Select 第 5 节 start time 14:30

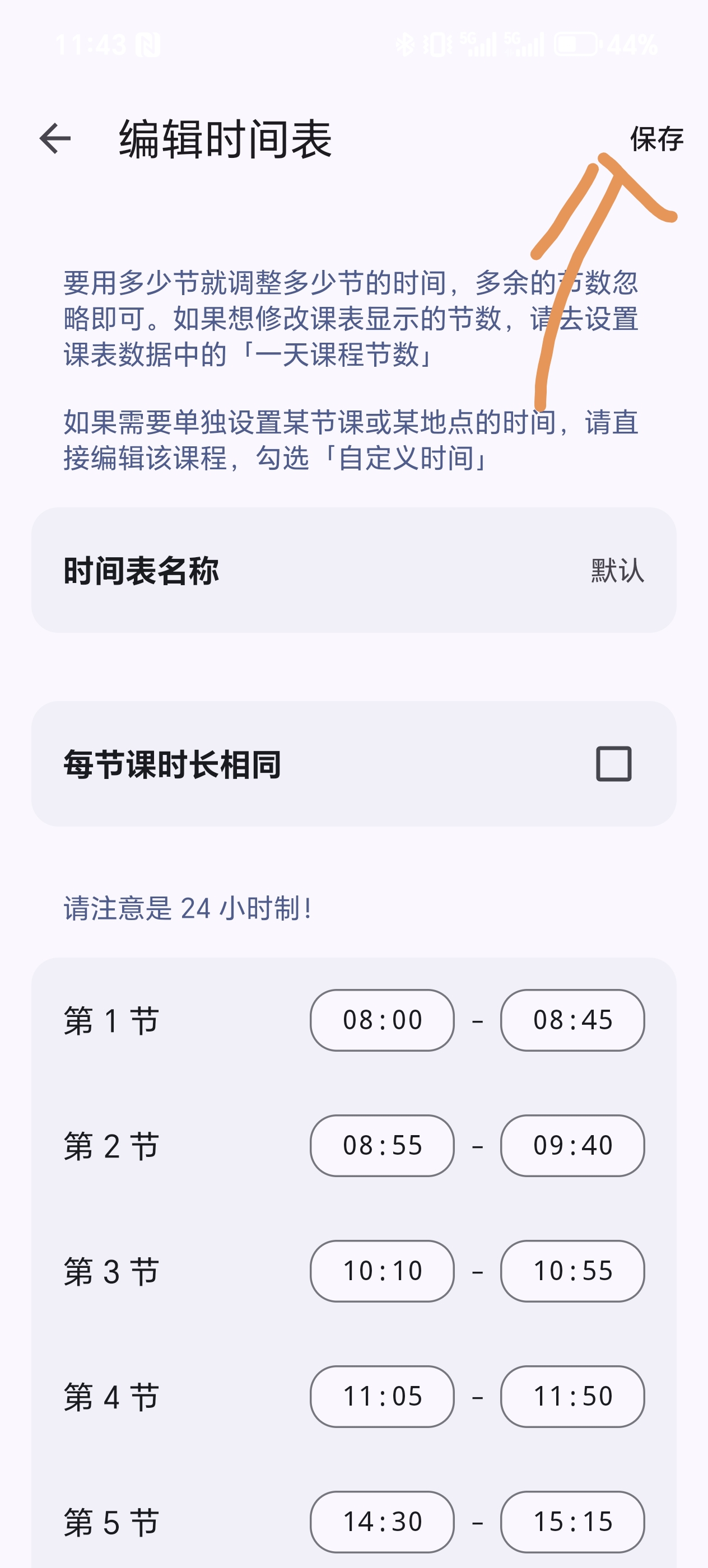(381, 1522)
